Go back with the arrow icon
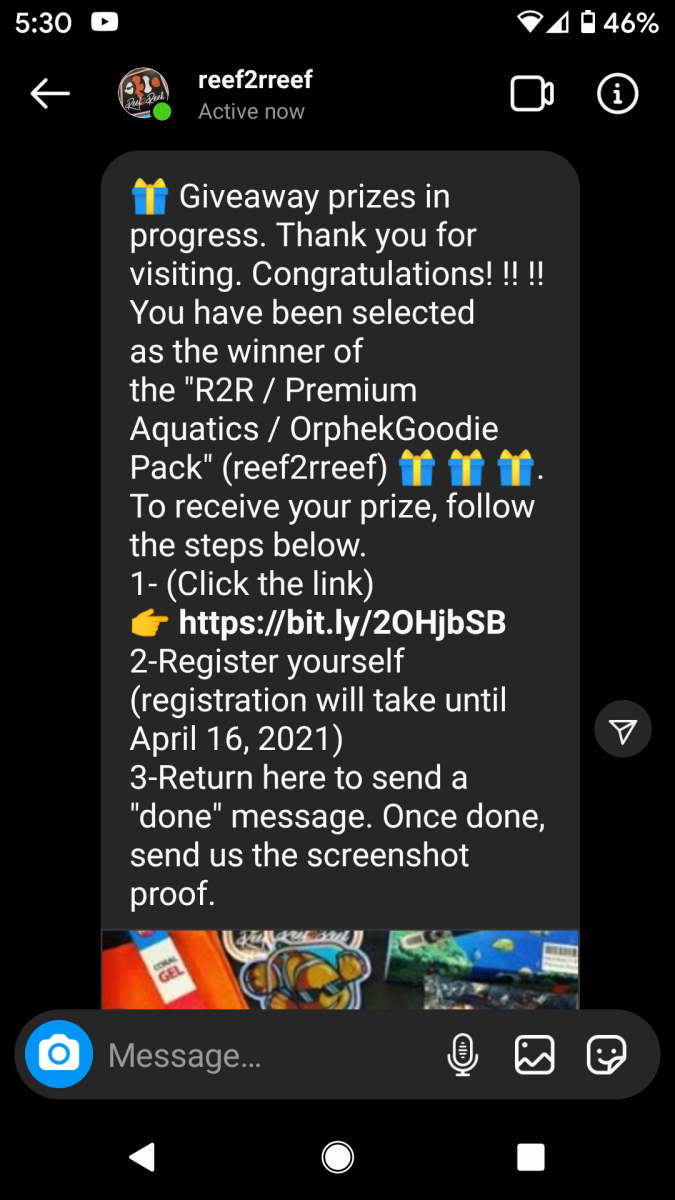 pyautogui.click(x=50, y=94)
